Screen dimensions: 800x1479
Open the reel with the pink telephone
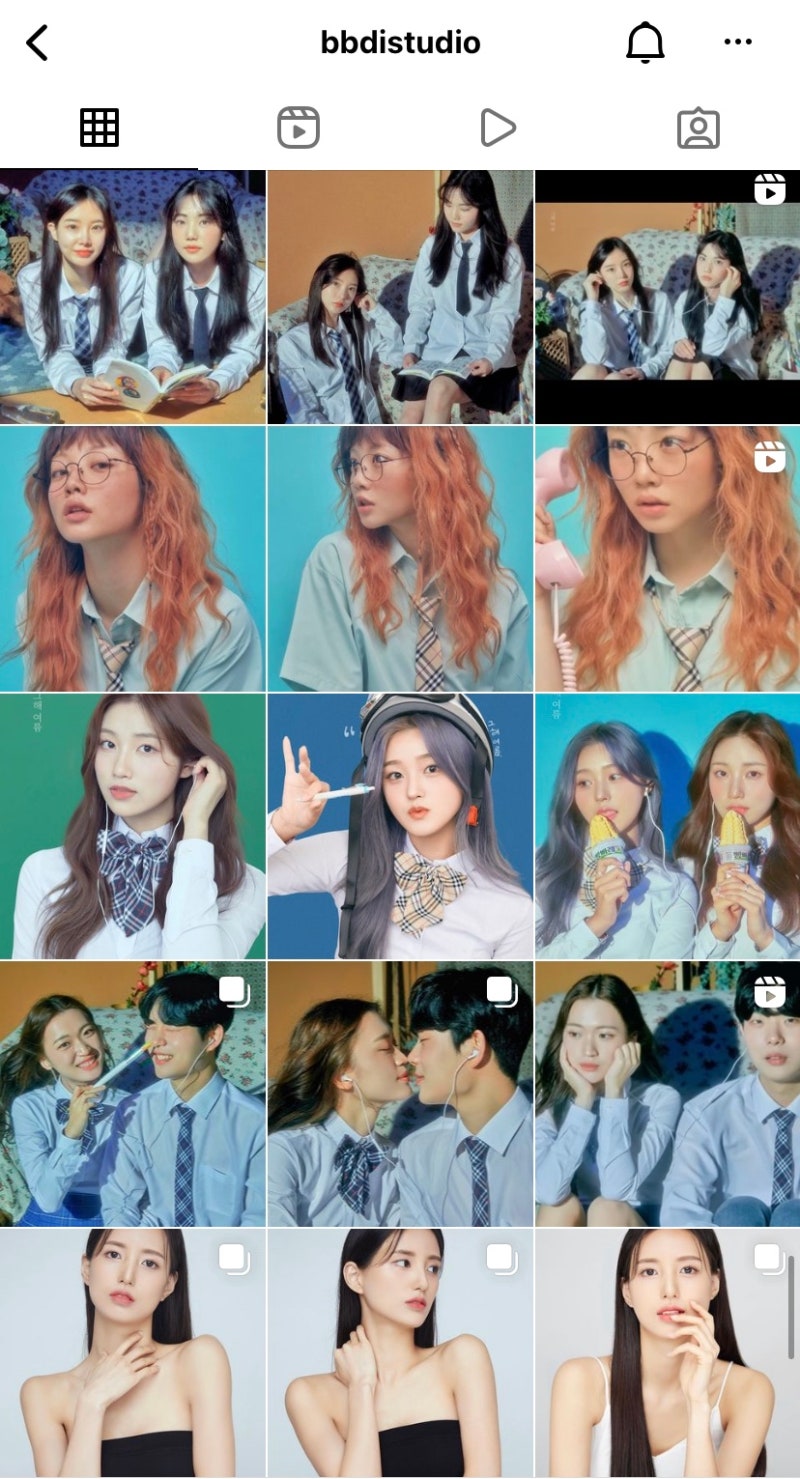tap(667, 559)
